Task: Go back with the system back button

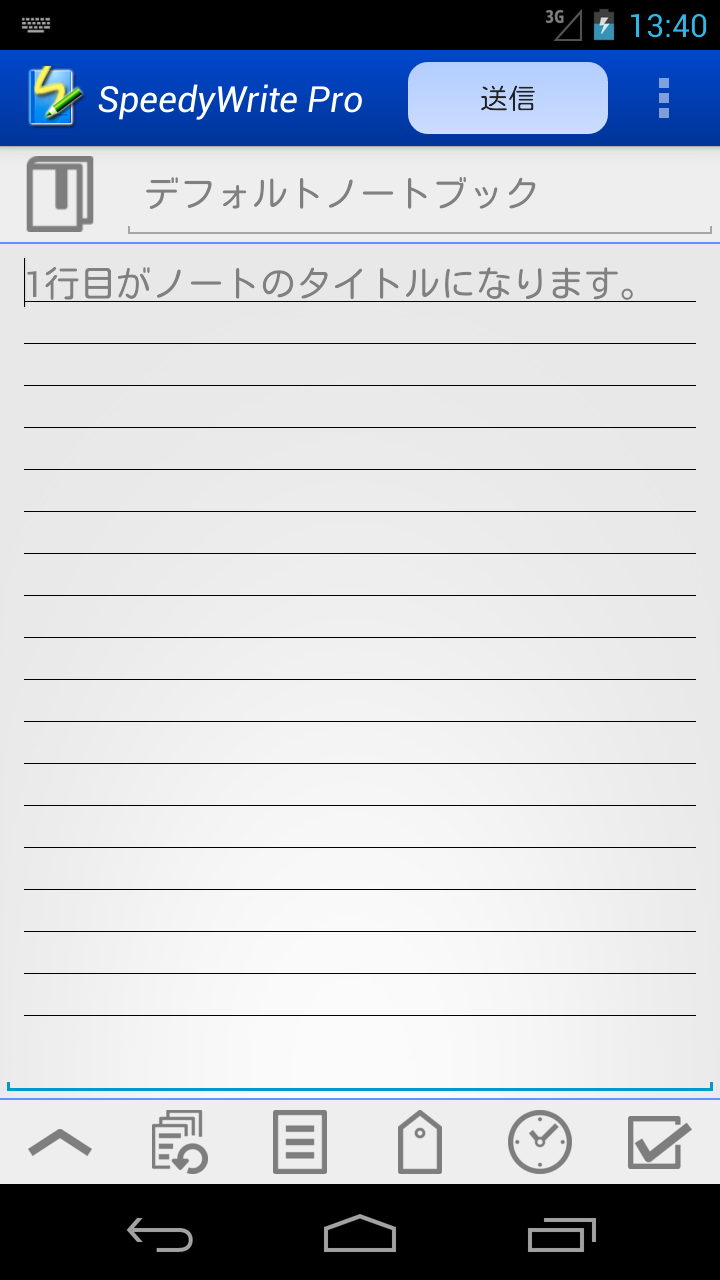Action: pos(160,1234)
